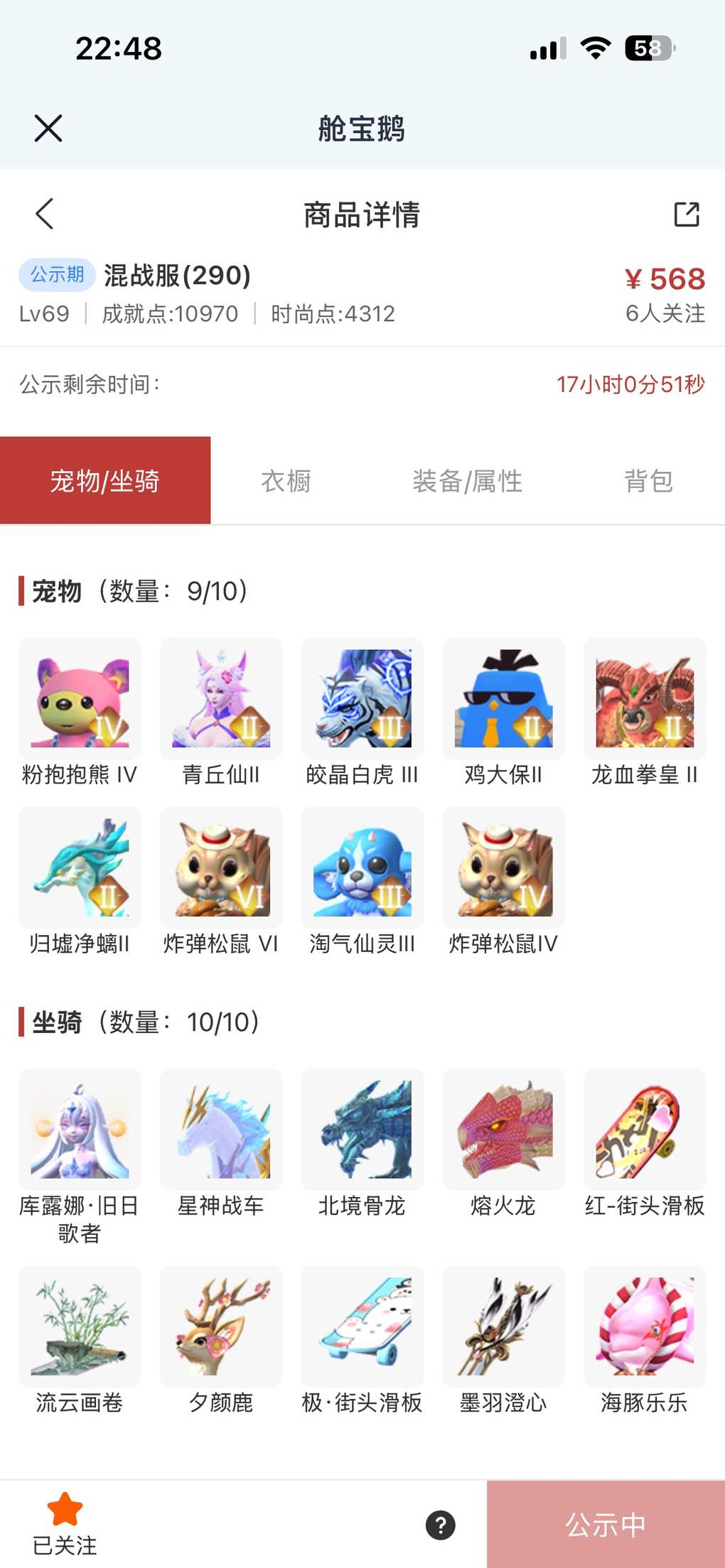
Task: Tap the 熔火龙 mount tile
Action: [x=503, y=1130]
